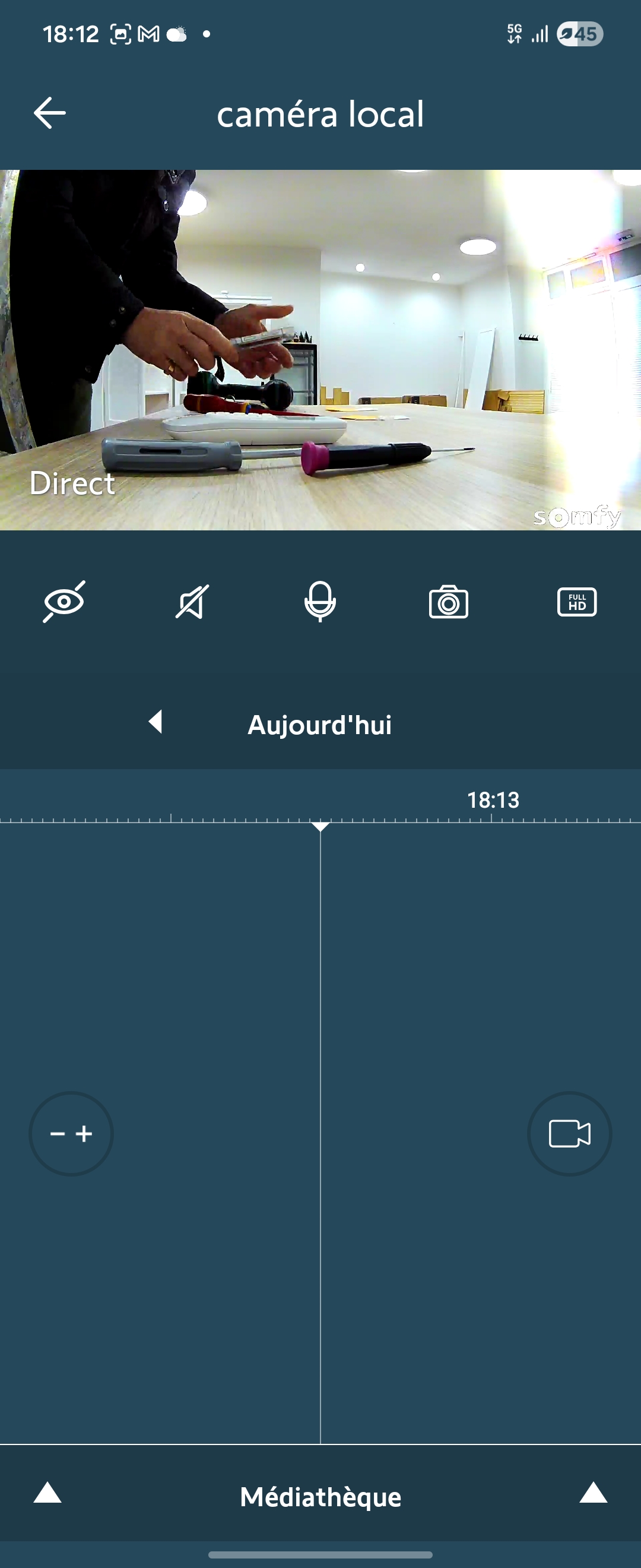Tap the timeline zoom minus/plus button

click(x=71, y=1133)
